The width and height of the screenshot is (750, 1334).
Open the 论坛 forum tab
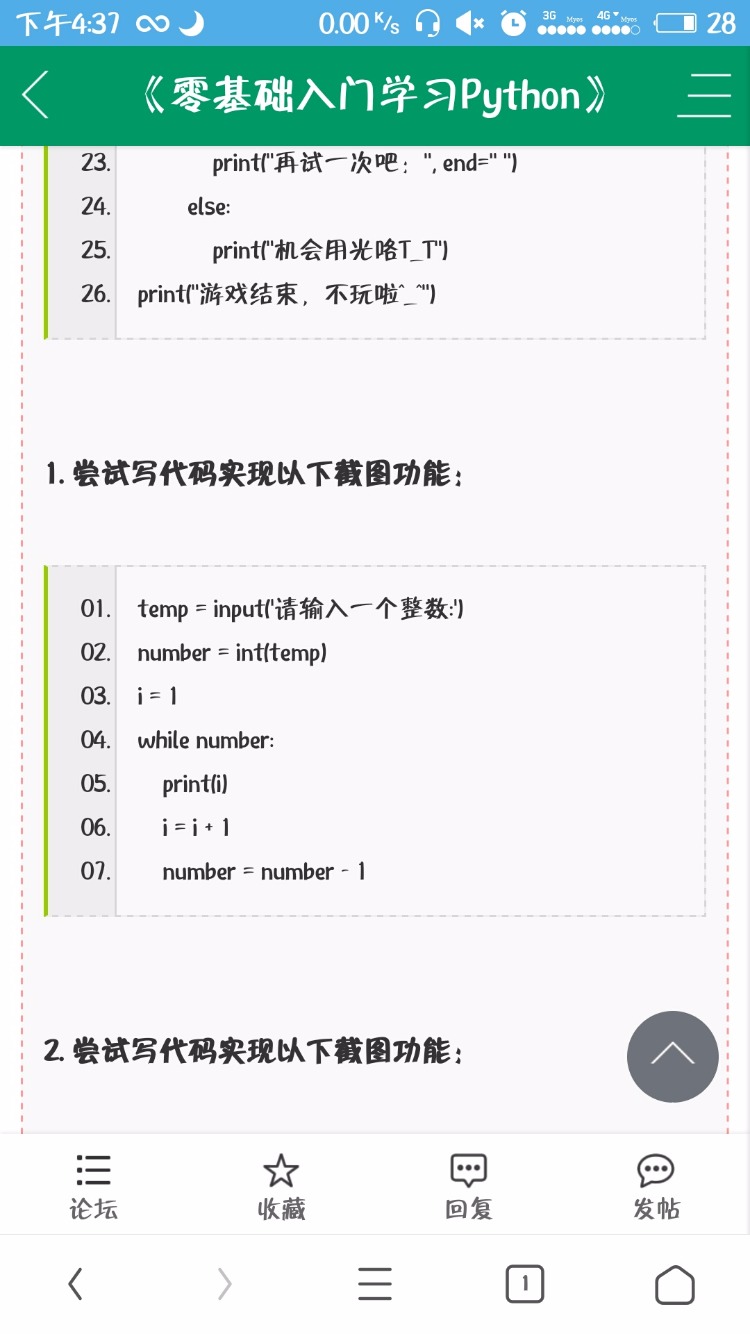click(x=93, y=1186)
